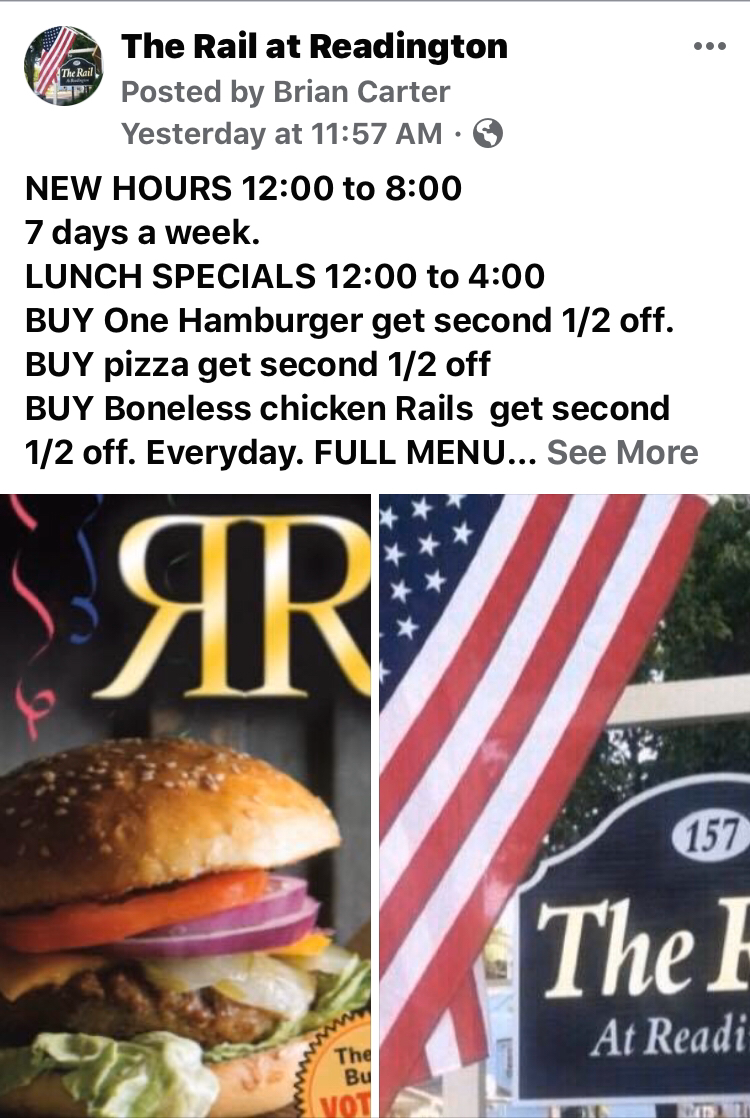This screenshot has width=750, height=1118.
Task: Expand post text with See More
Action: pyautogui.click(x=622, y=452)
